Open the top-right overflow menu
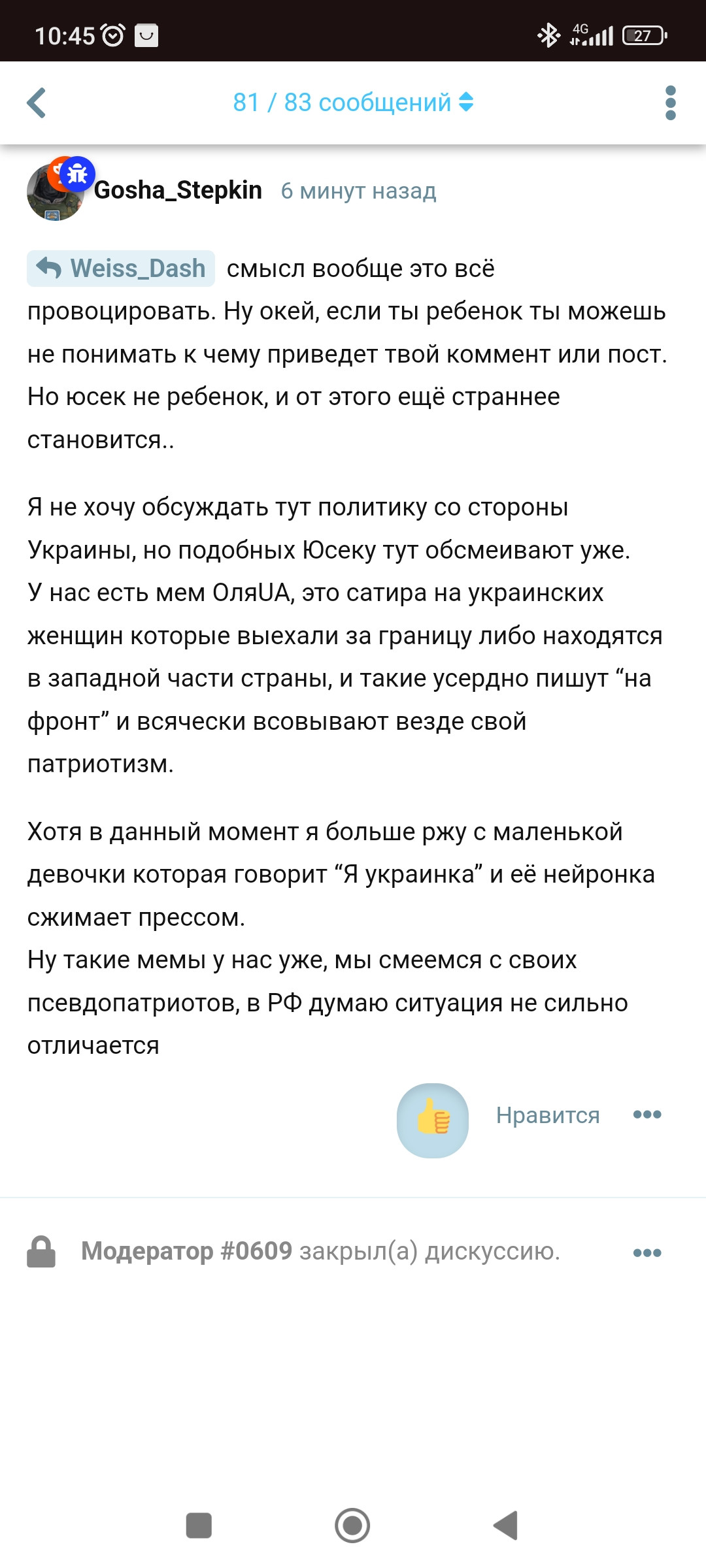 point(670,103)
